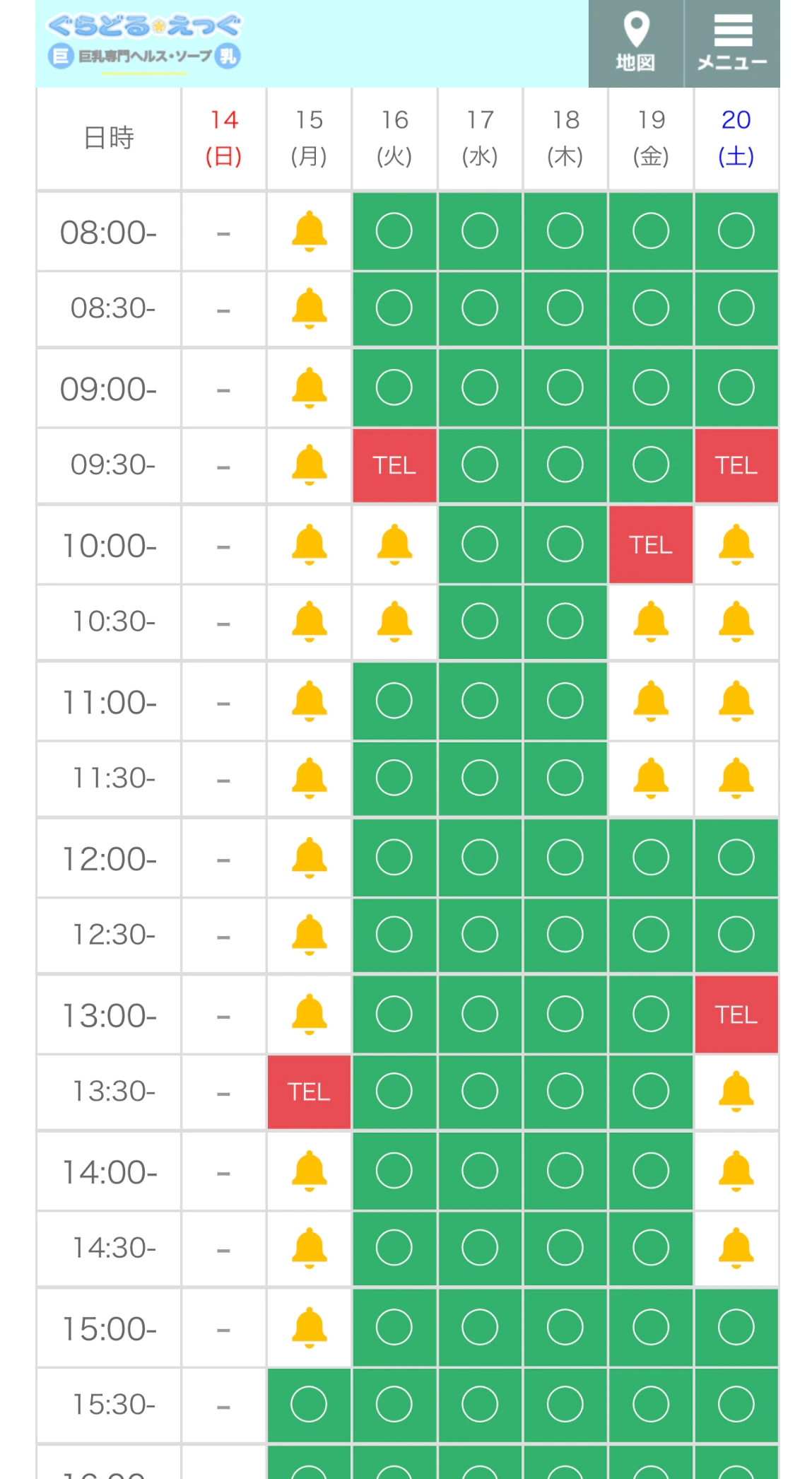Select the 15:30 slot on Monday 15
The image size is (812, 1479).
click(x=309, y=1404)
